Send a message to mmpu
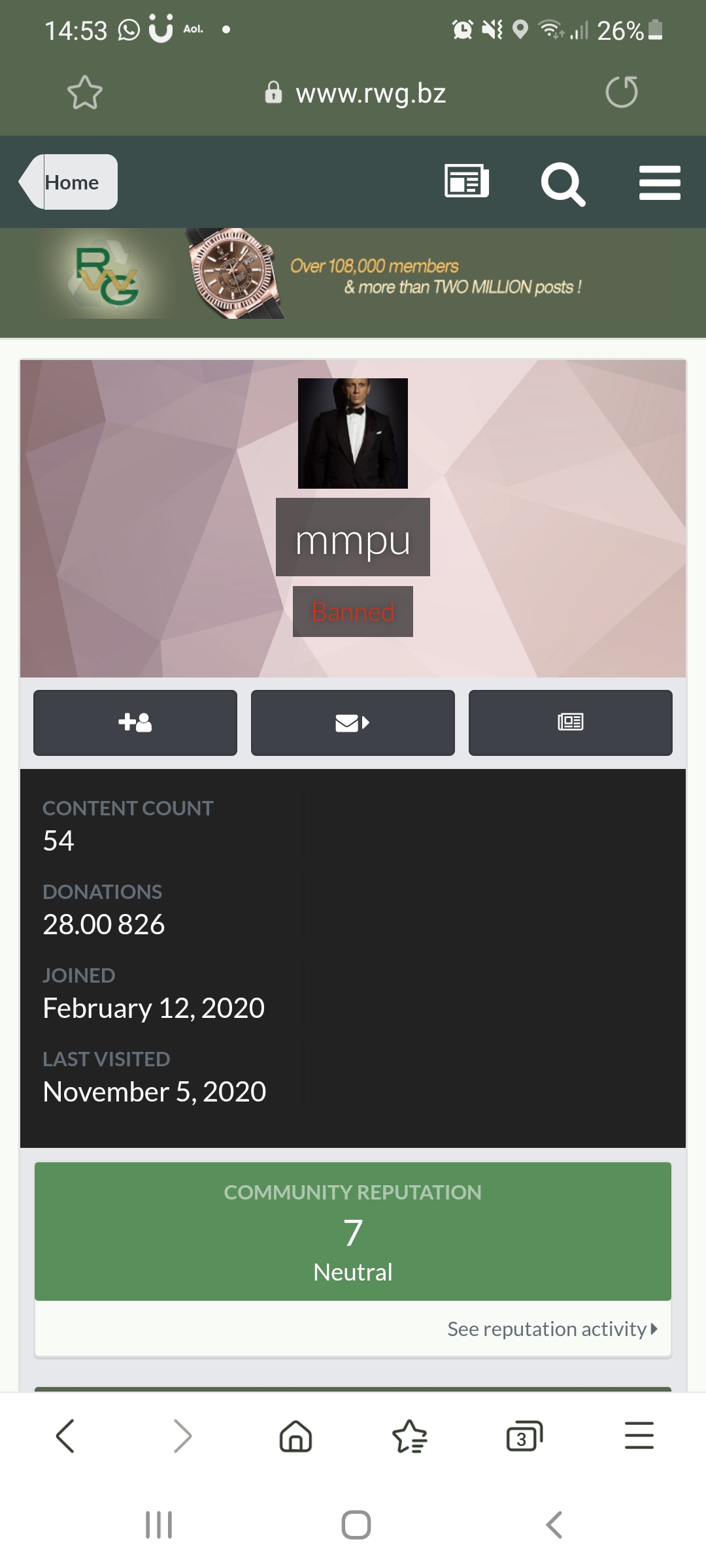The image size is (706, 1568). [x=353, y=723]
